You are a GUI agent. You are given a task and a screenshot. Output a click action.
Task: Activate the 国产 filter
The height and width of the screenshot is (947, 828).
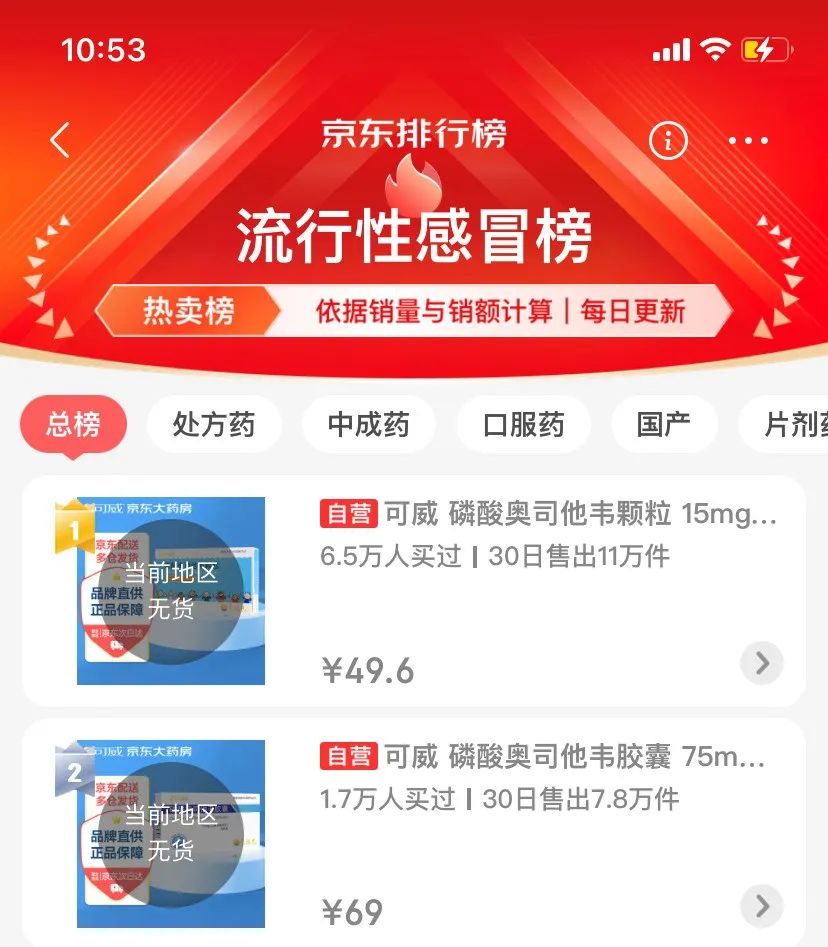click(664, 424)
